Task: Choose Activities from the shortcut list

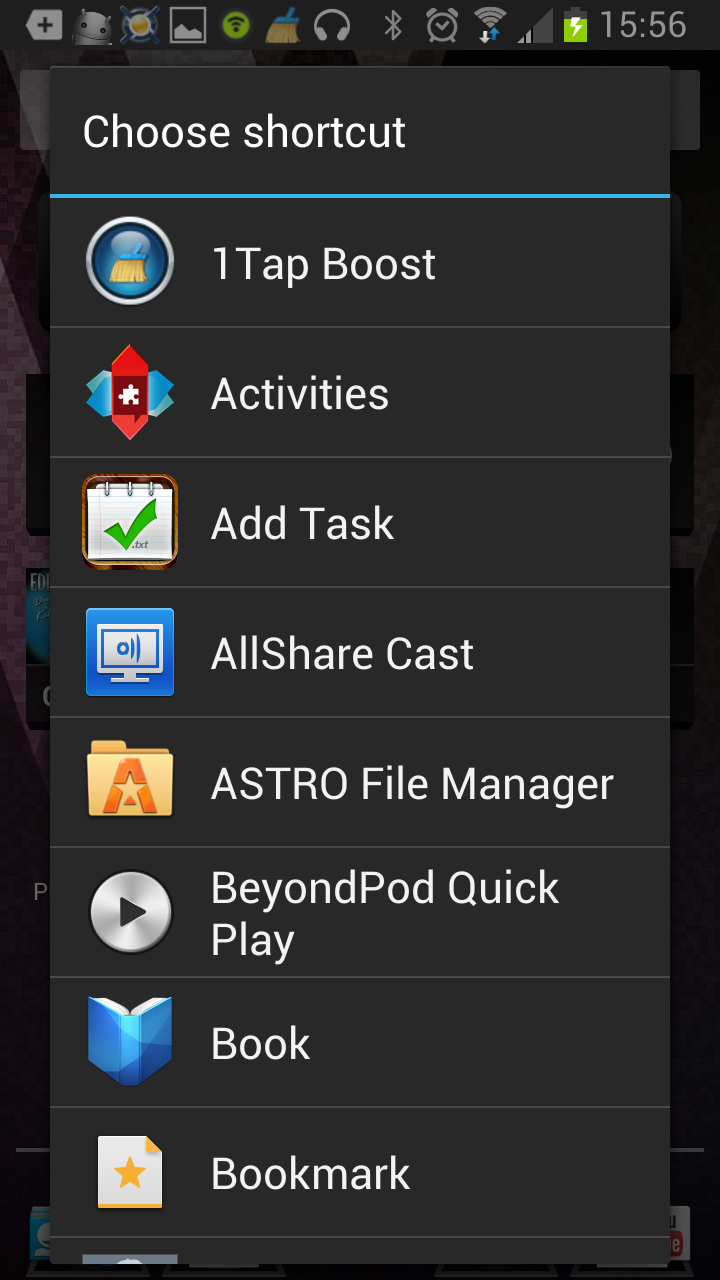Action: [360, 393]
